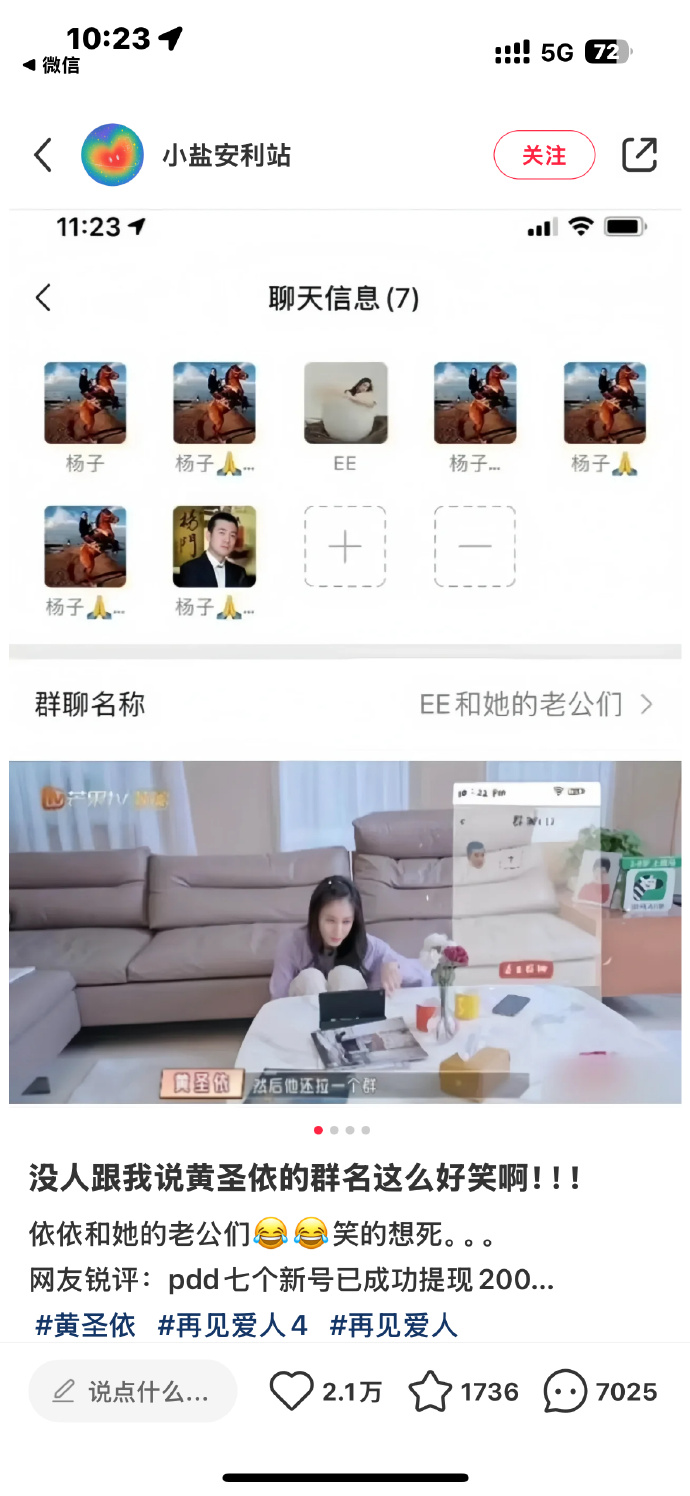Open the #黄圣依 hashtag

click(x=85, y=1326)
